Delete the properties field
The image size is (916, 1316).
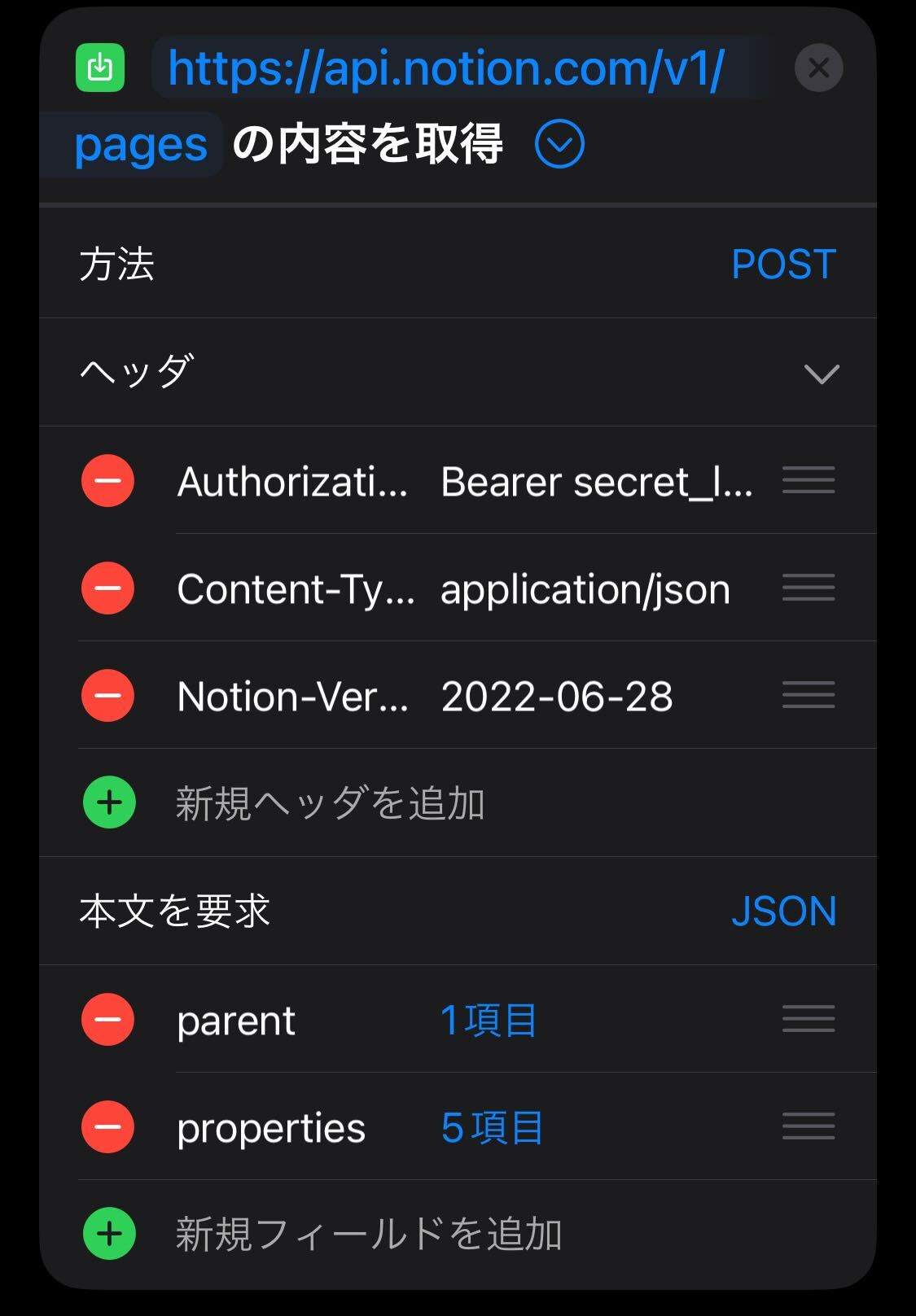(x=107, y=1127)
